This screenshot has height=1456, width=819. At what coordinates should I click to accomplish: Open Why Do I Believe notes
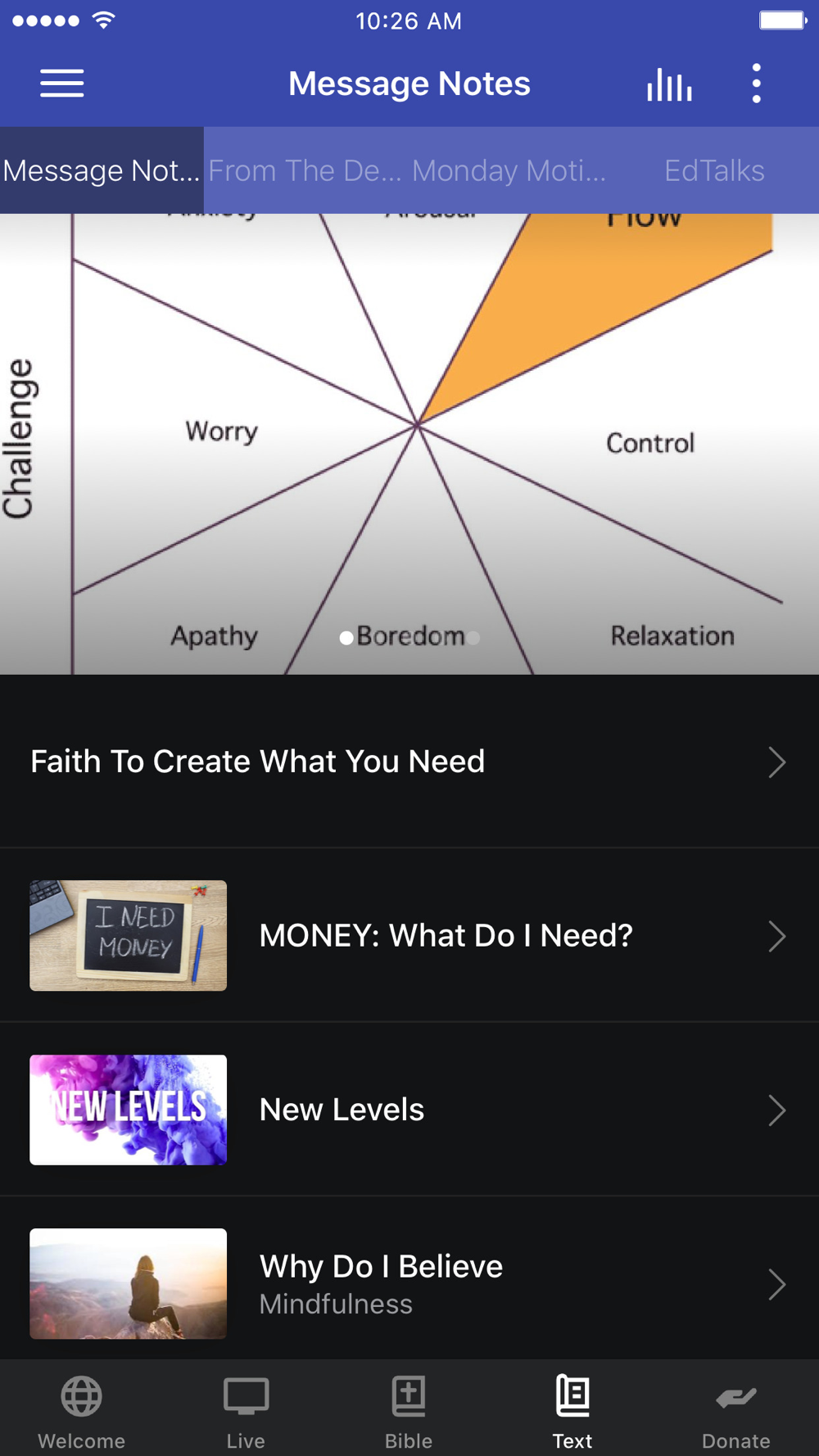coord(409,1283)
